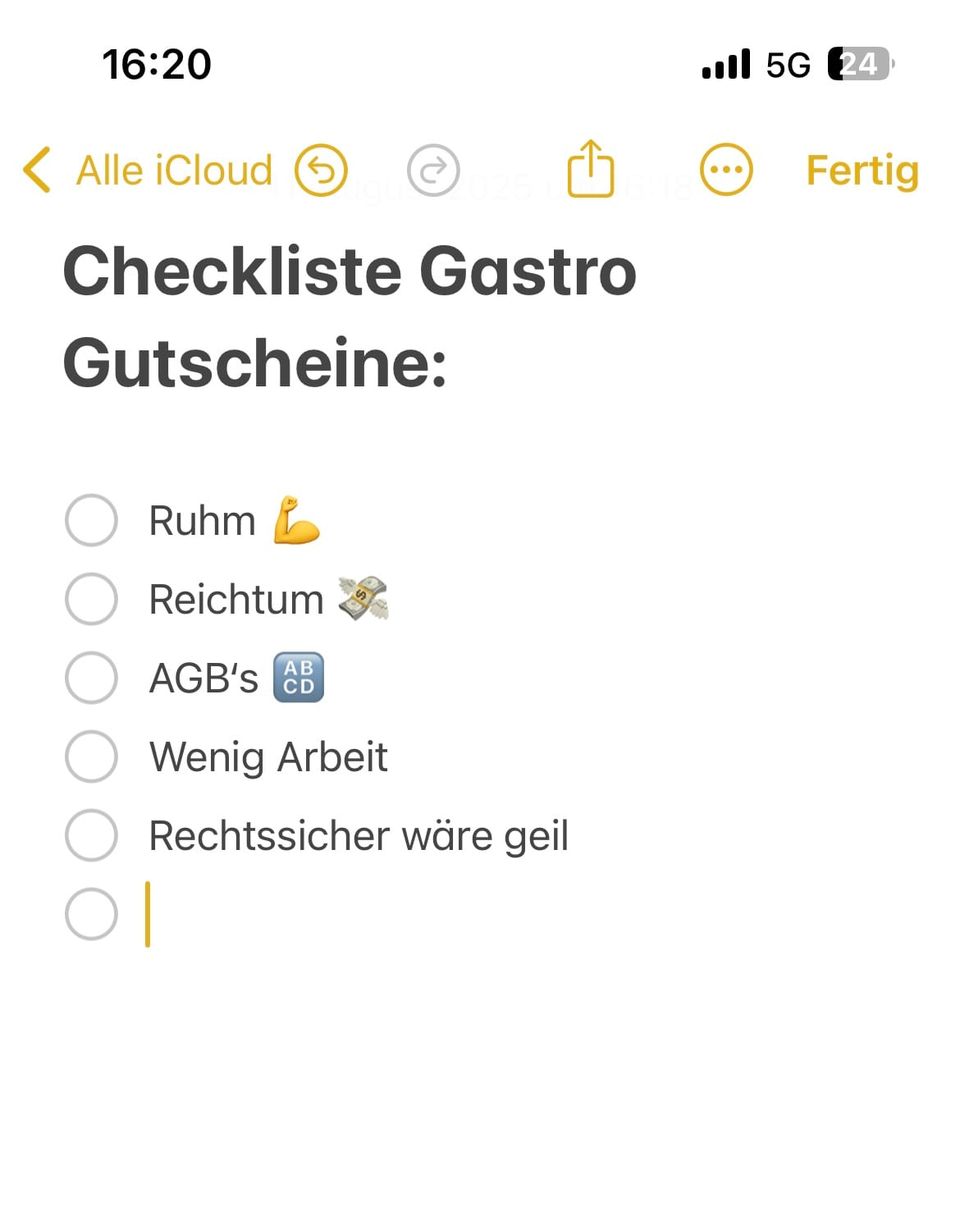The image size is (960, 1229).
Task: Tap the text cursor line to type
Action: (148, 913)
